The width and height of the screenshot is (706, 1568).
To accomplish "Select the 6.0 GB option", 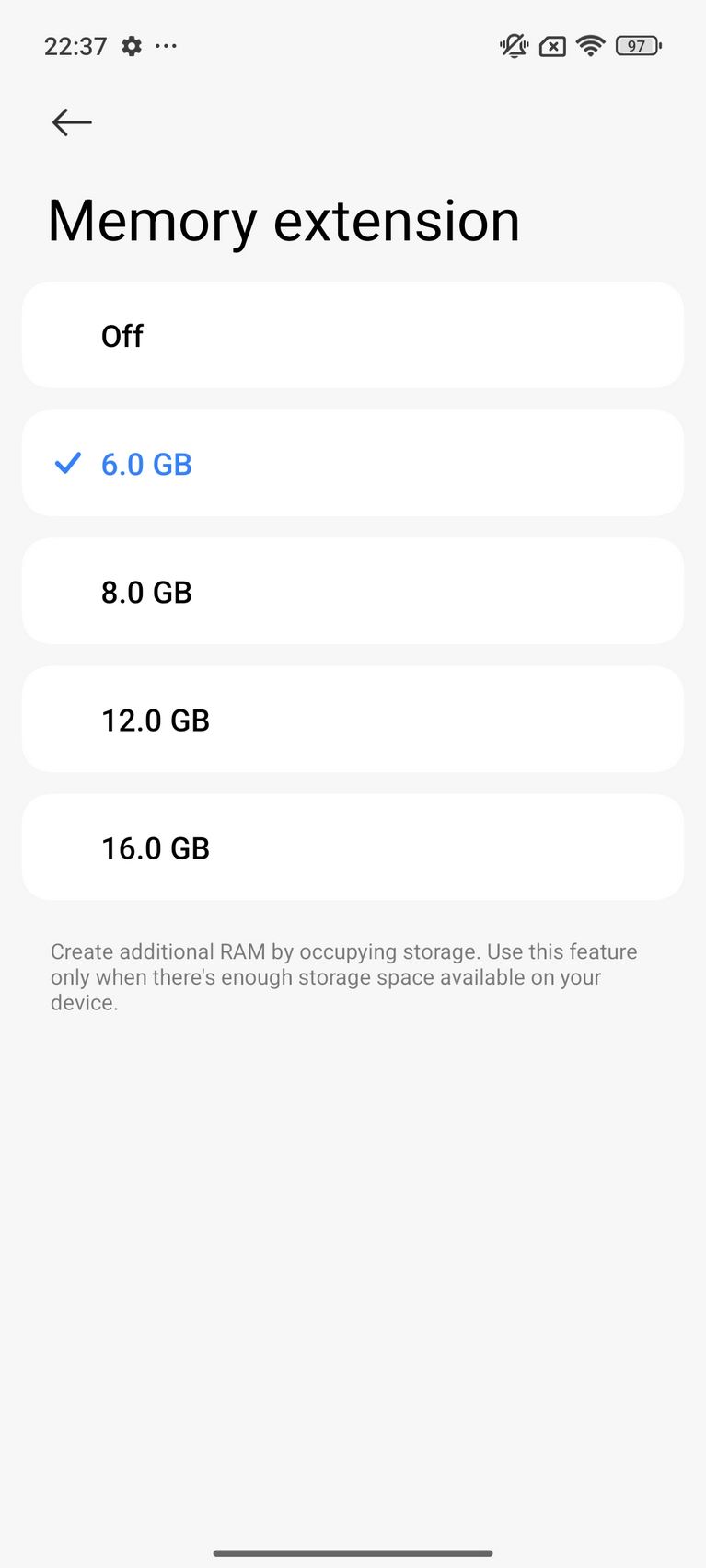I will tap(353, 463).
